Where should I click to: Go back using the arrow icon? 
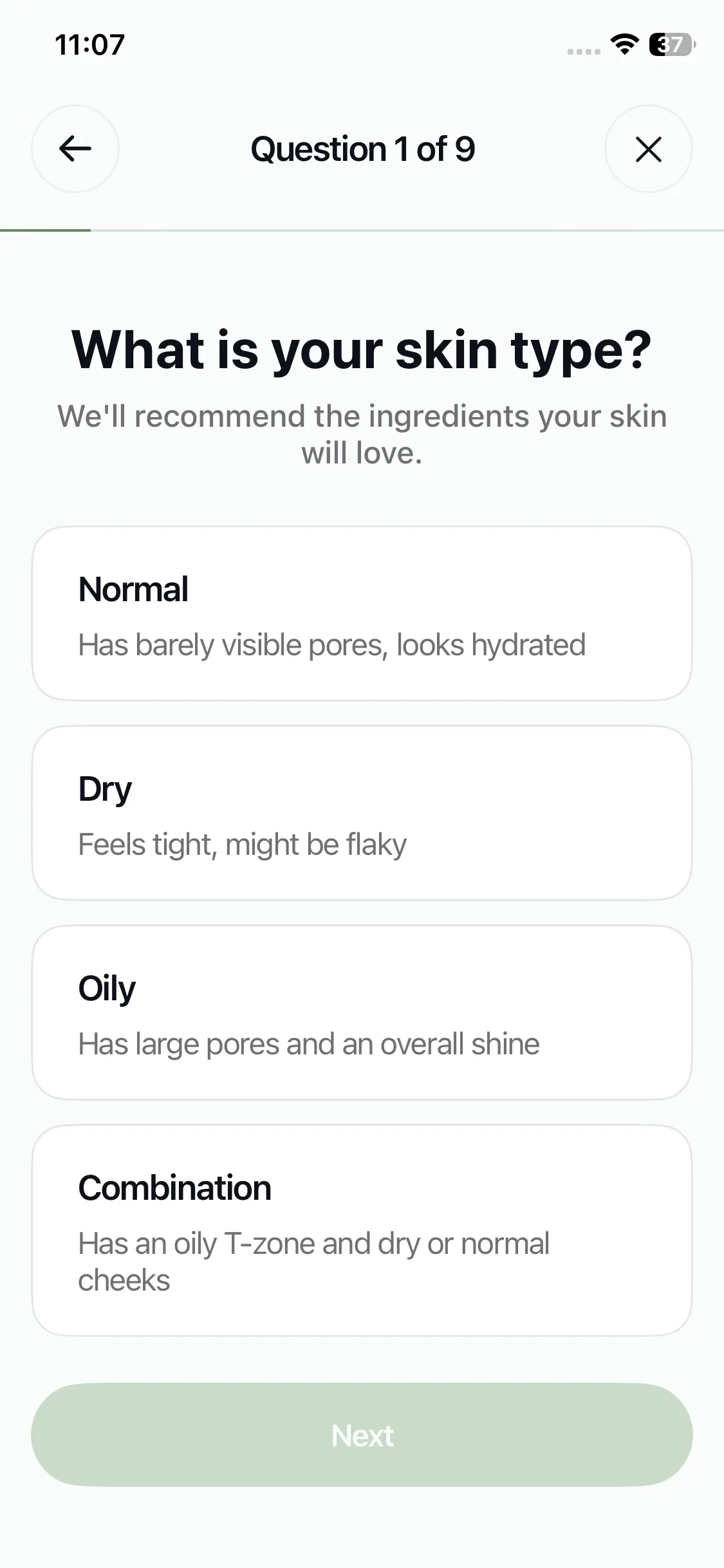pyautogui.click(x=75, y=149)
